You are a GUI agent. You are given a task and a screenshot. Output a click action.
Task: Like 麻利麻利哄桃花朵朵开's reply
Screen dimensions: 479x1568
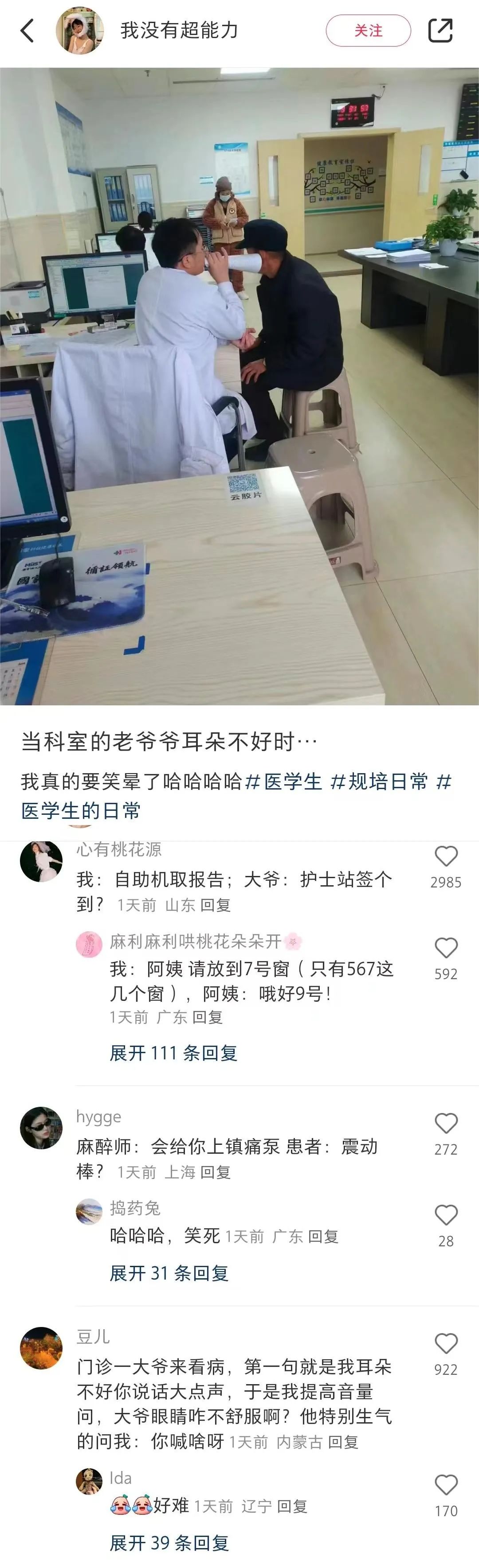446,948
